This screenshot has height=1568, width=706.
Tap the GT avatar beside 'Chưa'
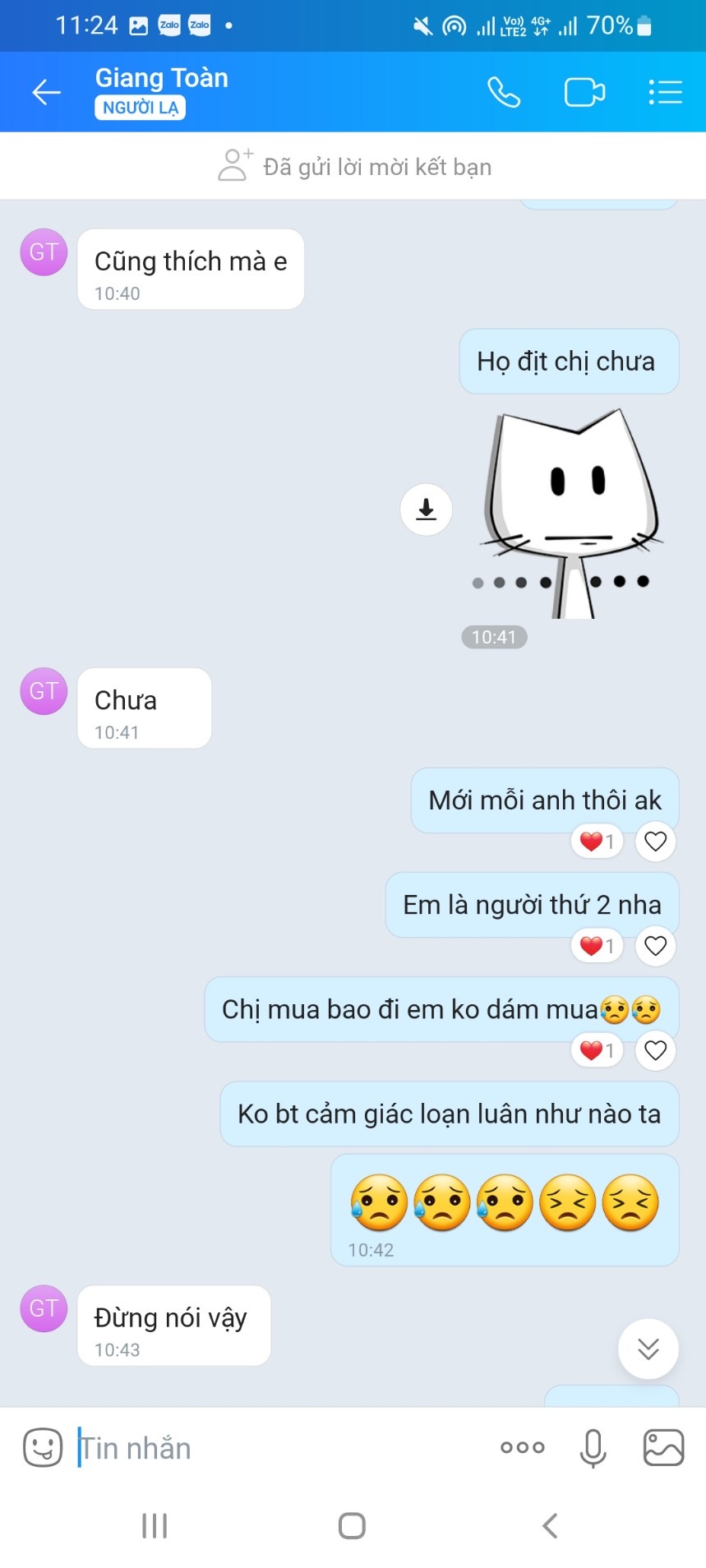44,691
